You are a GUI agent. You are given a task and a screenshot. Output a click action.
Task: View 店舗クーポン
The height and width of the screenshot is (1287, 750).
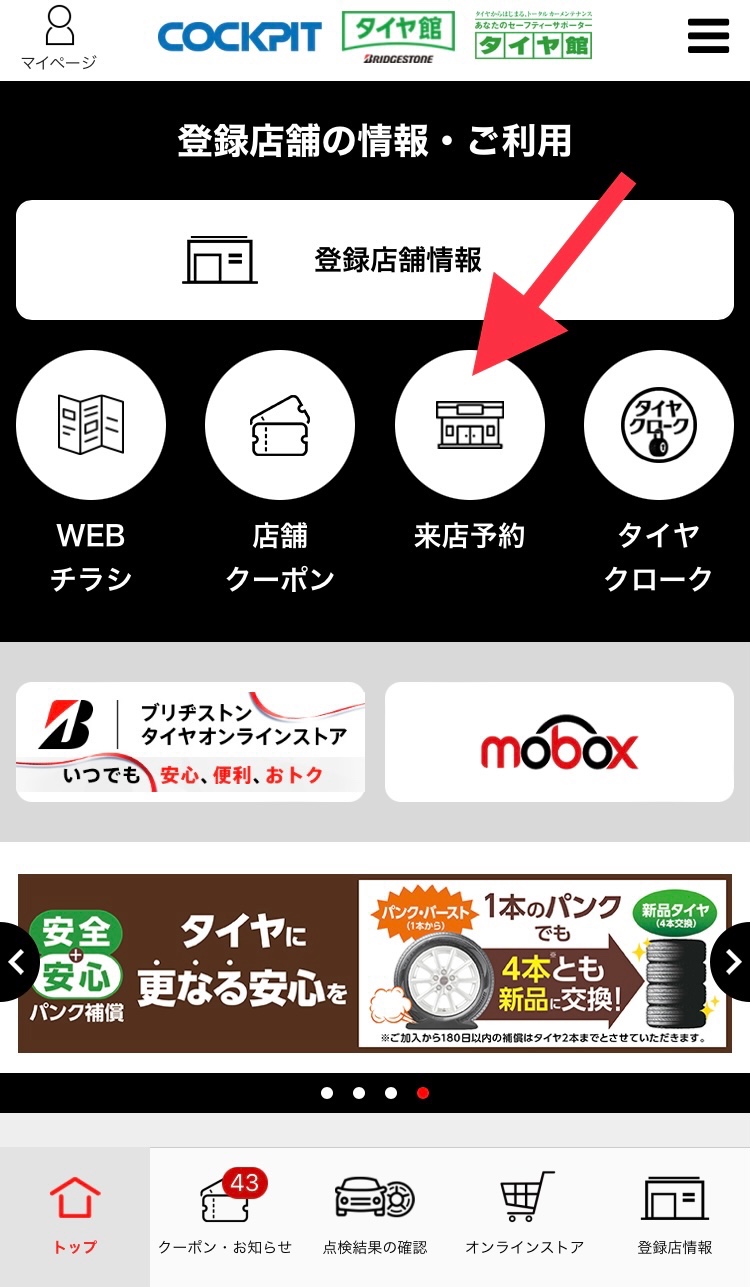(280, 426)
